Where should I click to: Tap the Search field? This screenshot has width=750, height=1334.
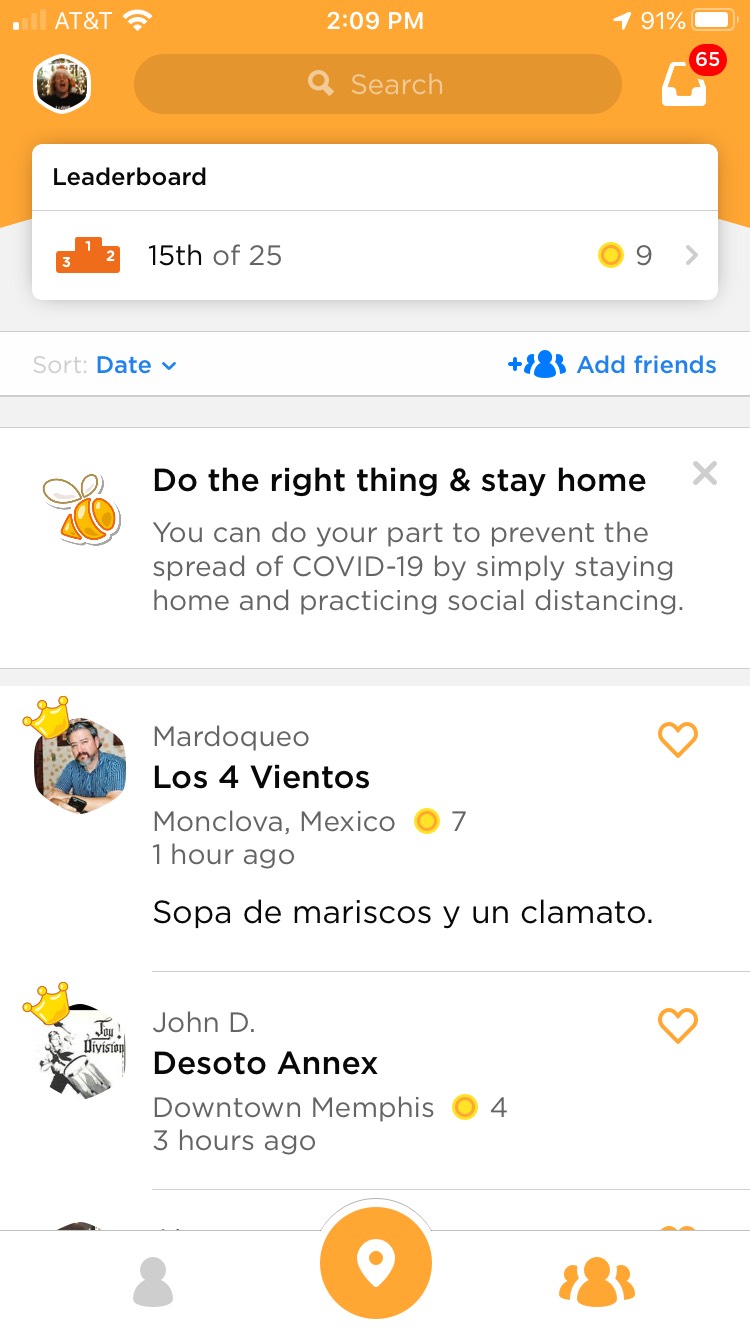pos(377,84)
